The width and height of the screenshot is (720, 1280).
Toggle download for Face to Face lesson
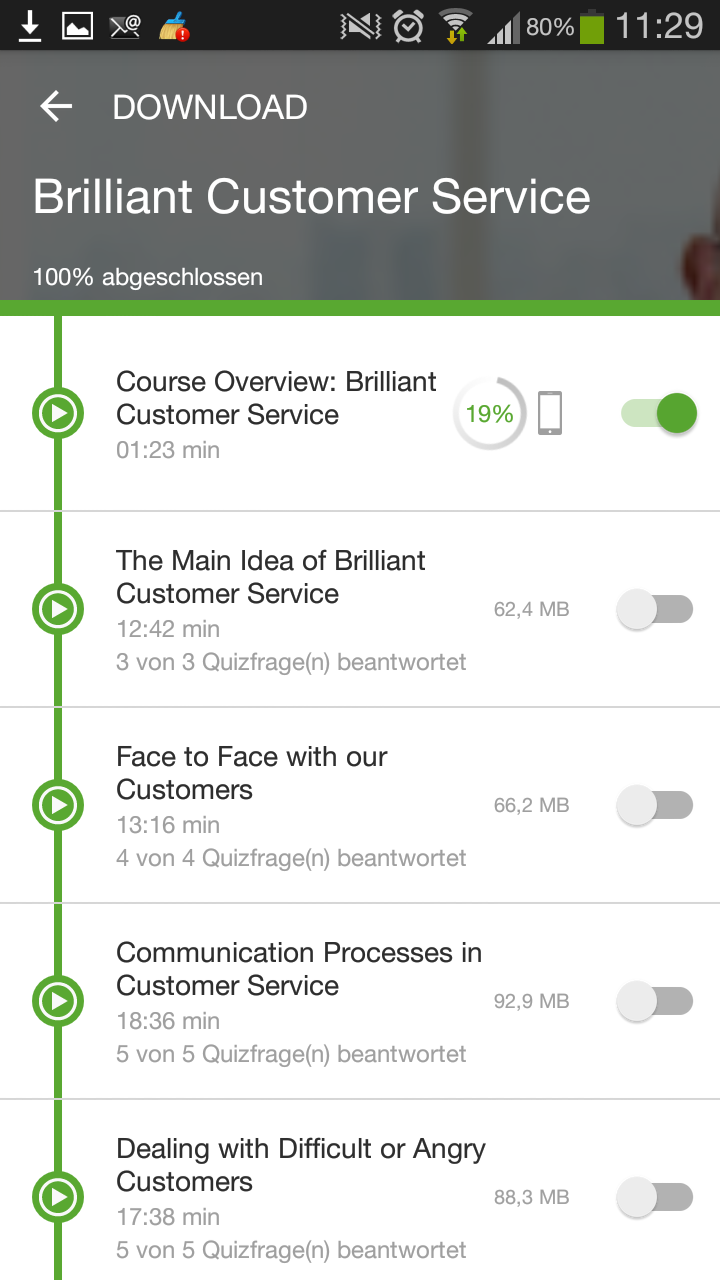pos(655,805)
